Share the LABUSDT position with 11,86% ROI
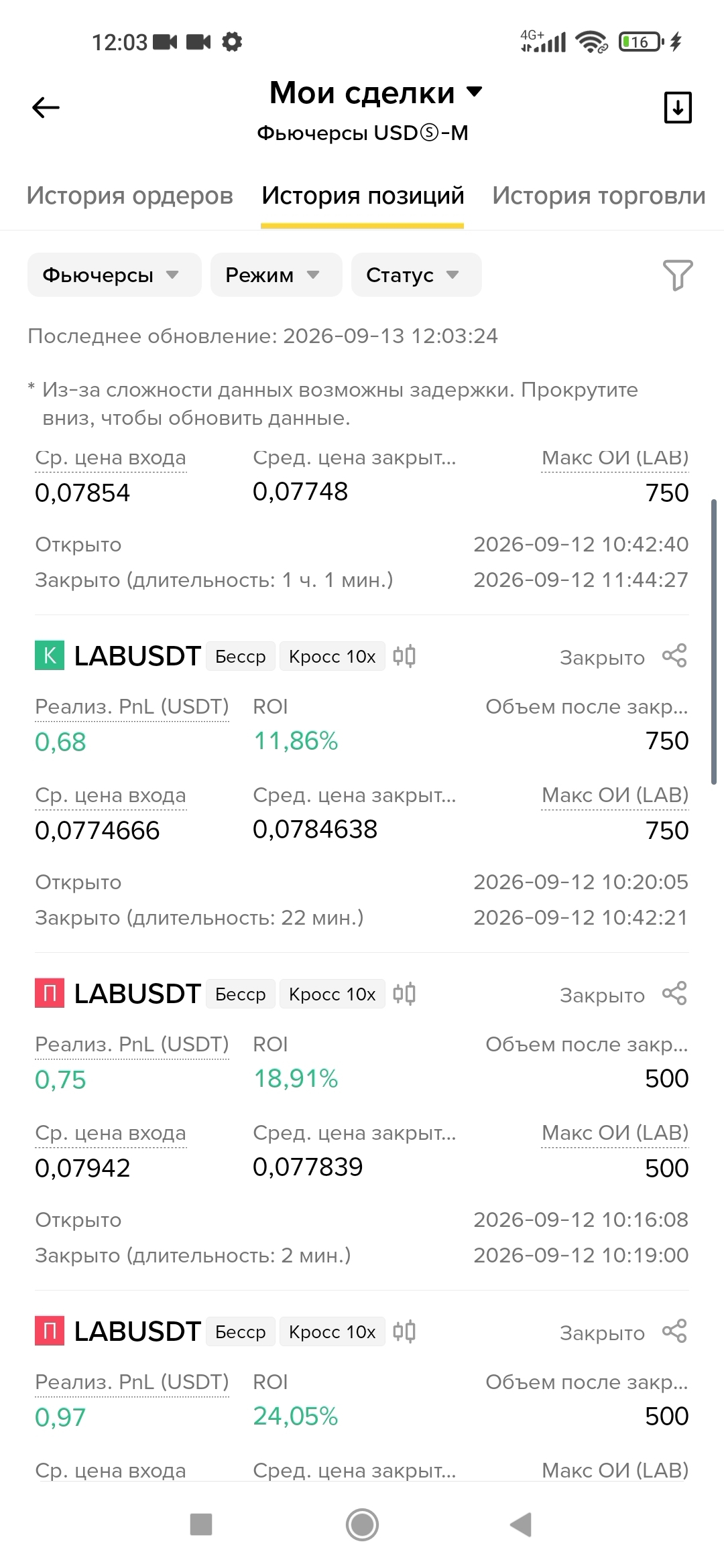This screenshot has width=724, height=1568. pos(674,656)
